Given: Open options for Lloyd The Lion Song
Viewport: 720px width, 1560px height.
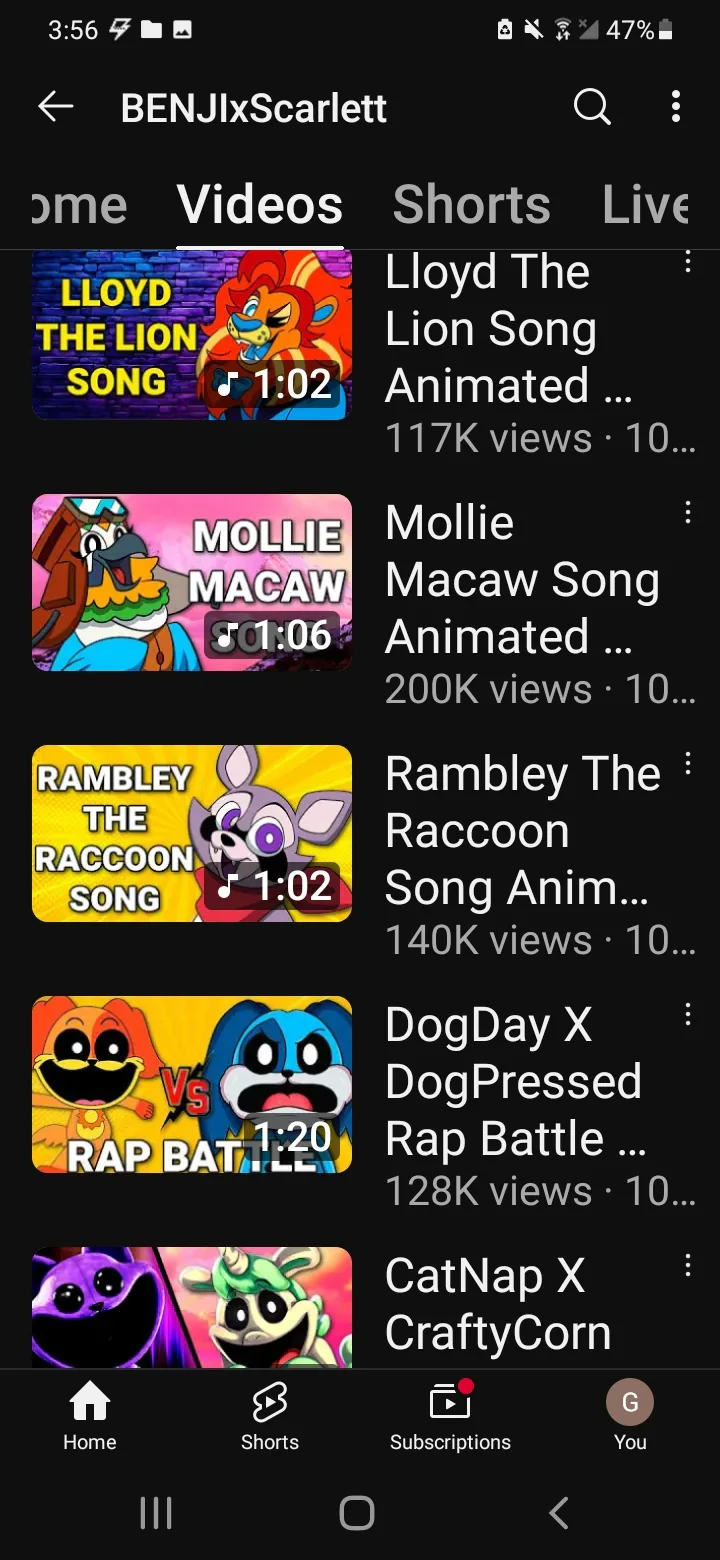Looking at the screenshot, I should tap(688, 262).
